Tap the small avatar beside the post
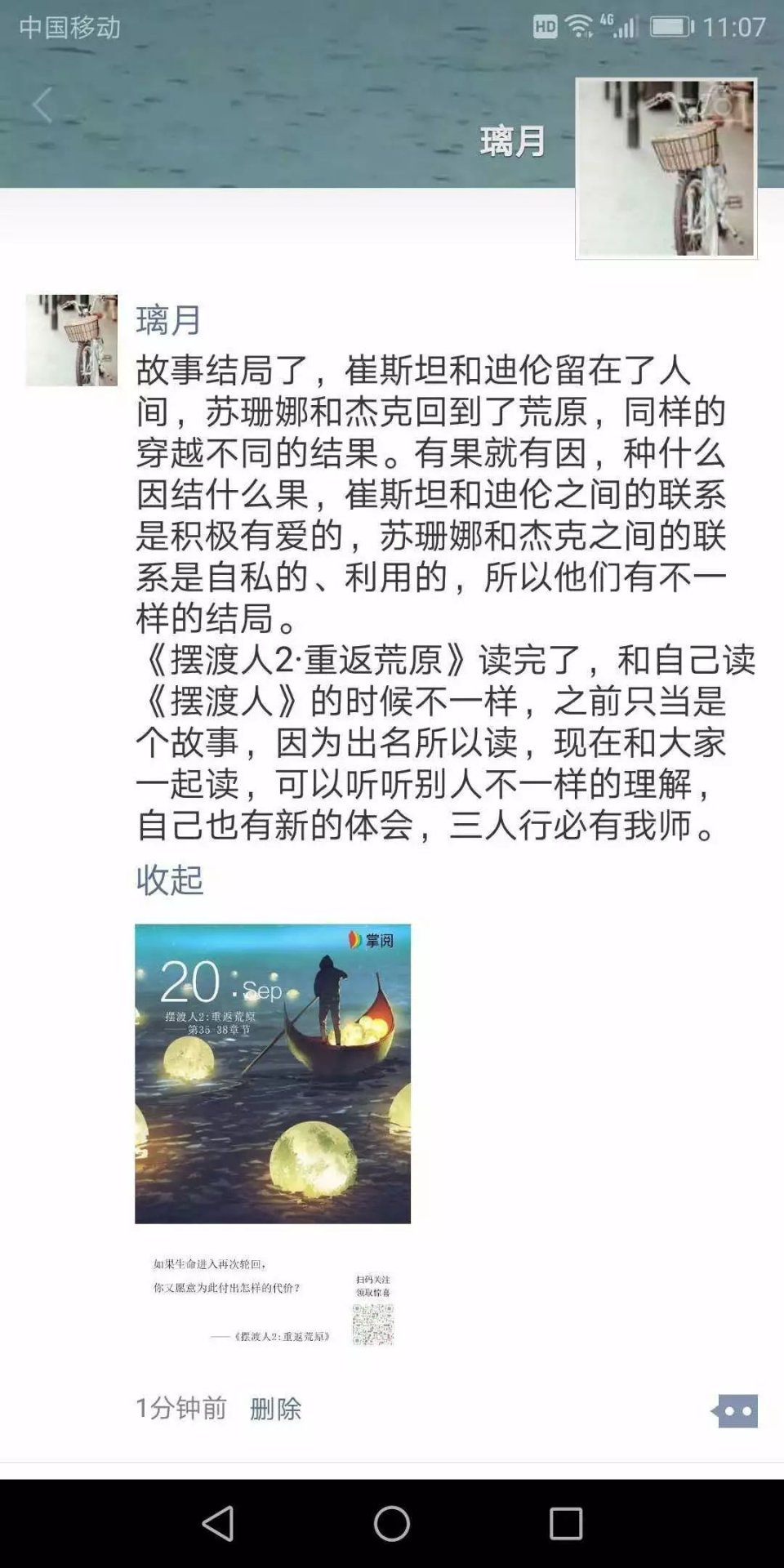Viewport: 784px width, 1568px height. (72, 340)
